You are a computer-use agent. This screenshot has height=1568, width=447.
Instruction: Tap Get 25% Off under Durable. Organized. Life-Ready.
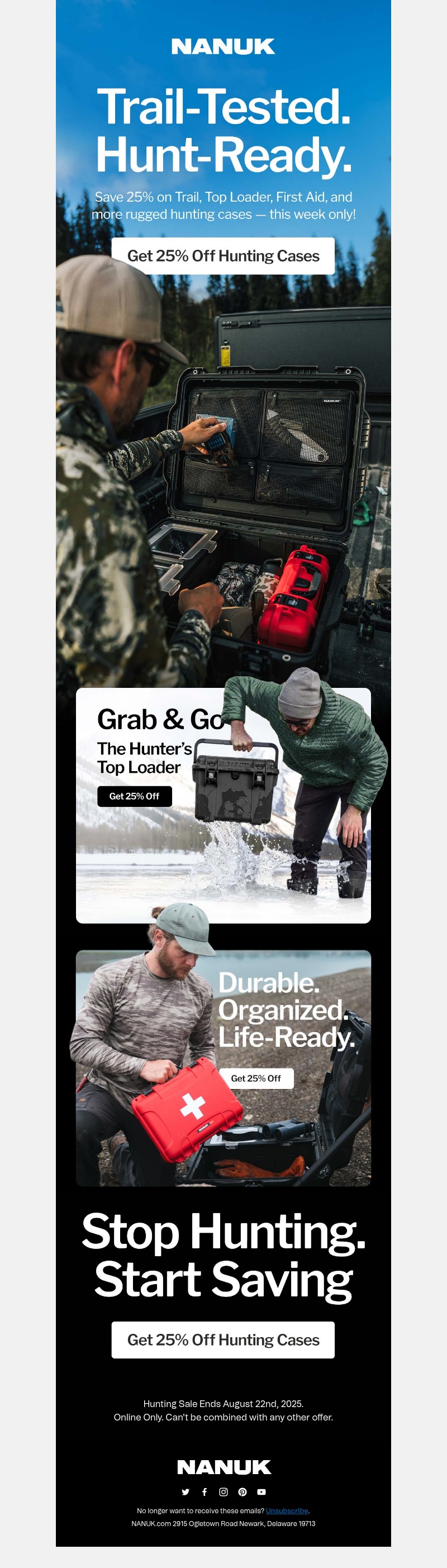256,1078
